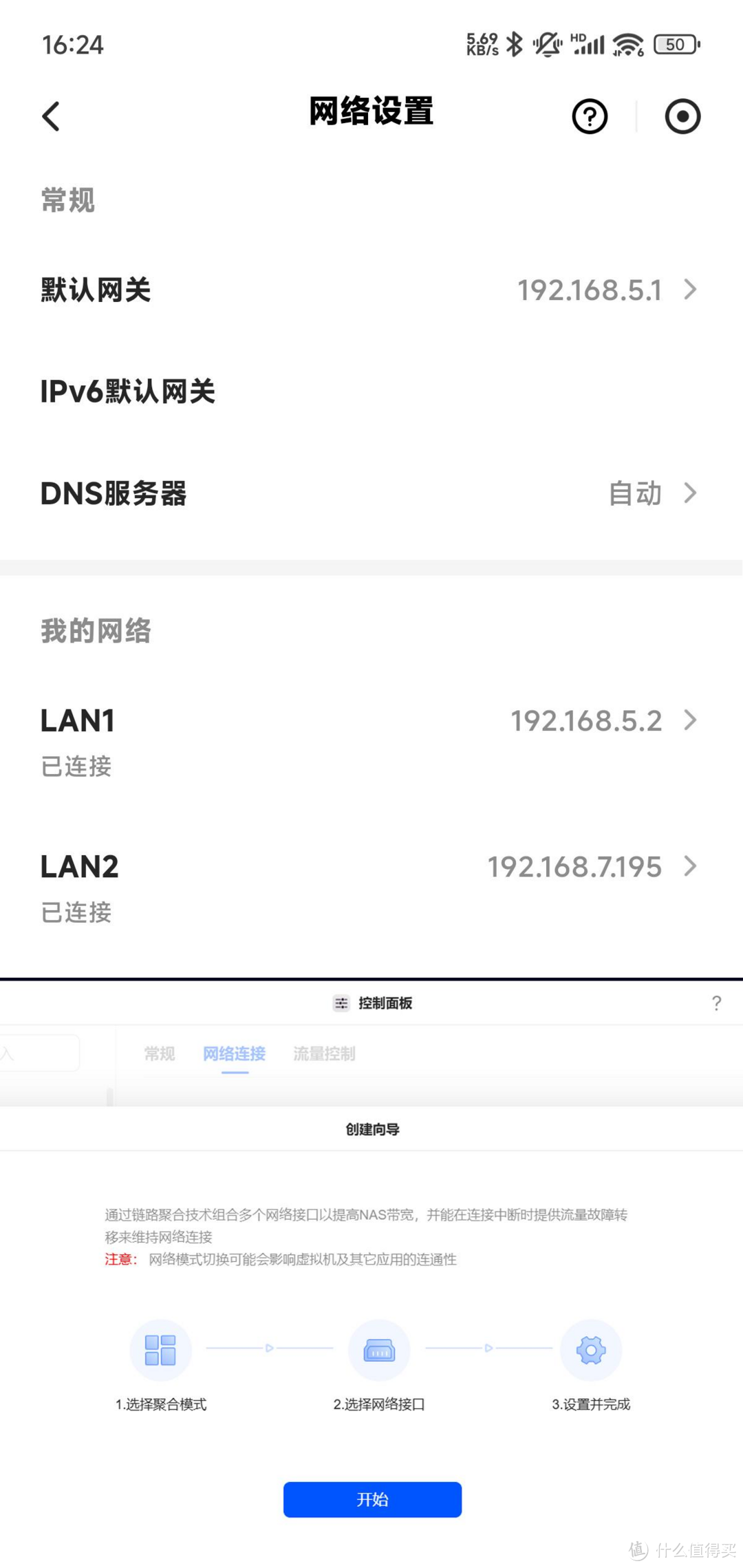The width and height of the screenshot is (743, 1568).
Task: Select the 网络连接 tab
Action: (x=235, y=1054)
